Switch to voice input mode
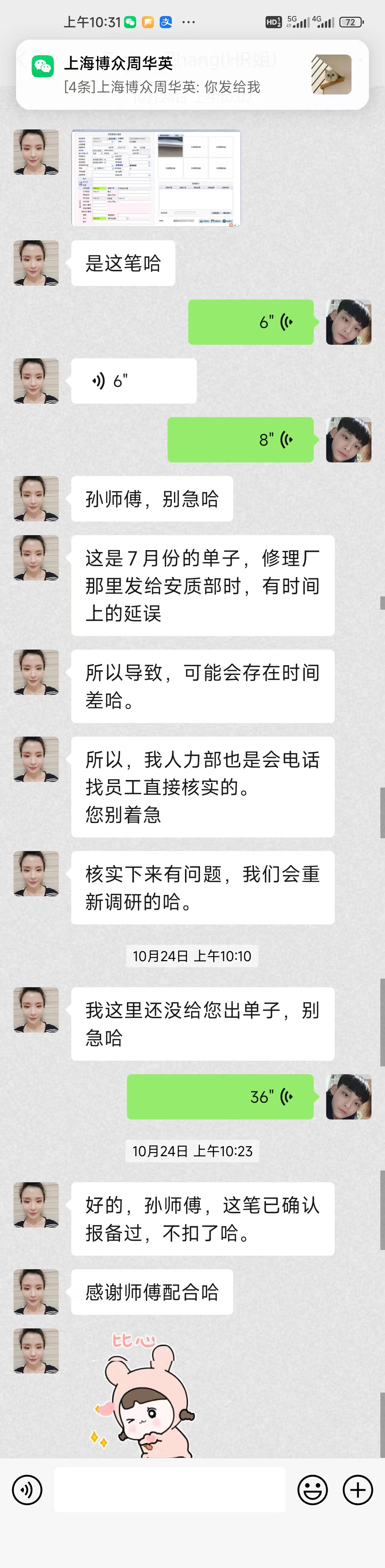 tap(27, 1490)
